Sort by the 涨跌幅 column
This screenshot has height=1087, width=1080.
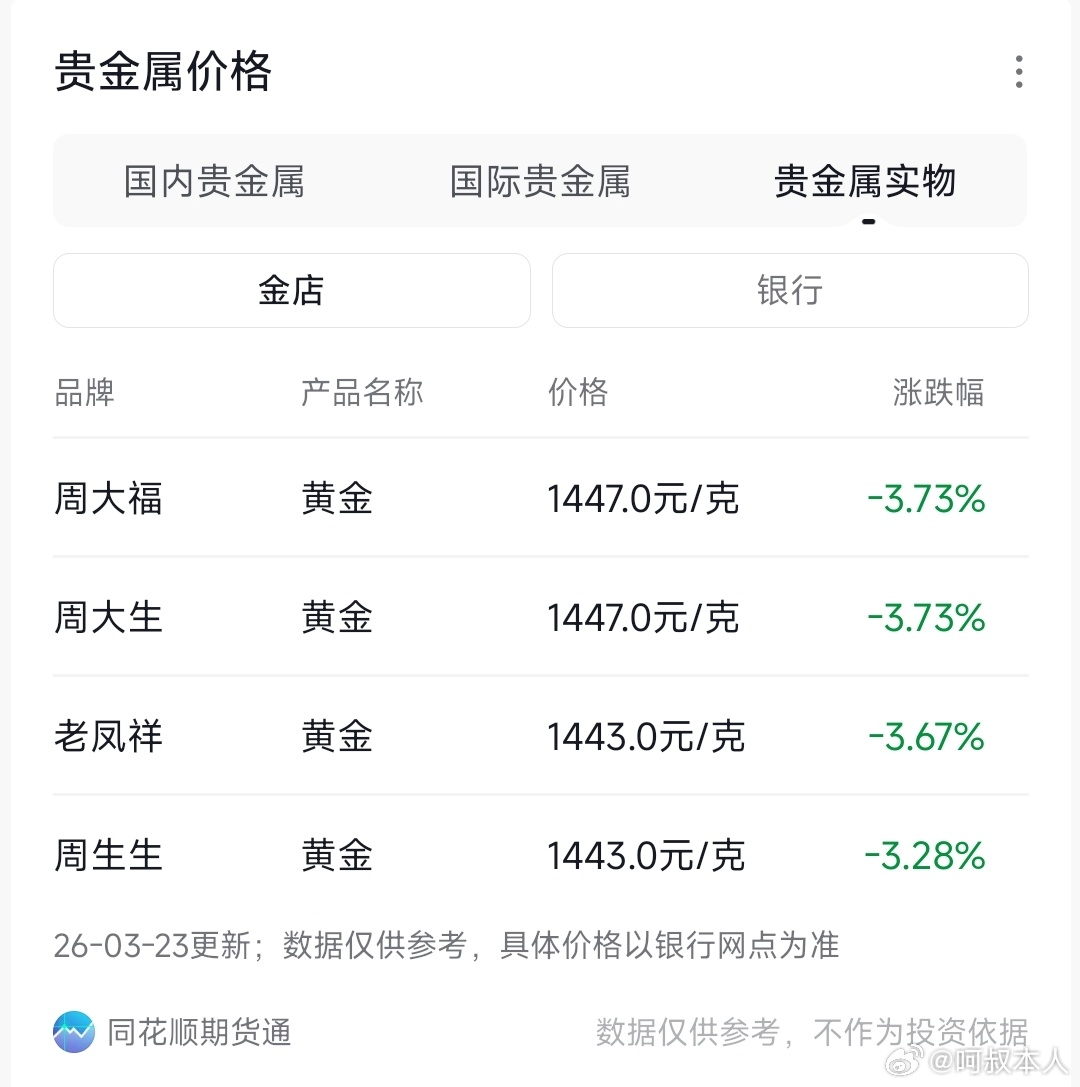938,392
